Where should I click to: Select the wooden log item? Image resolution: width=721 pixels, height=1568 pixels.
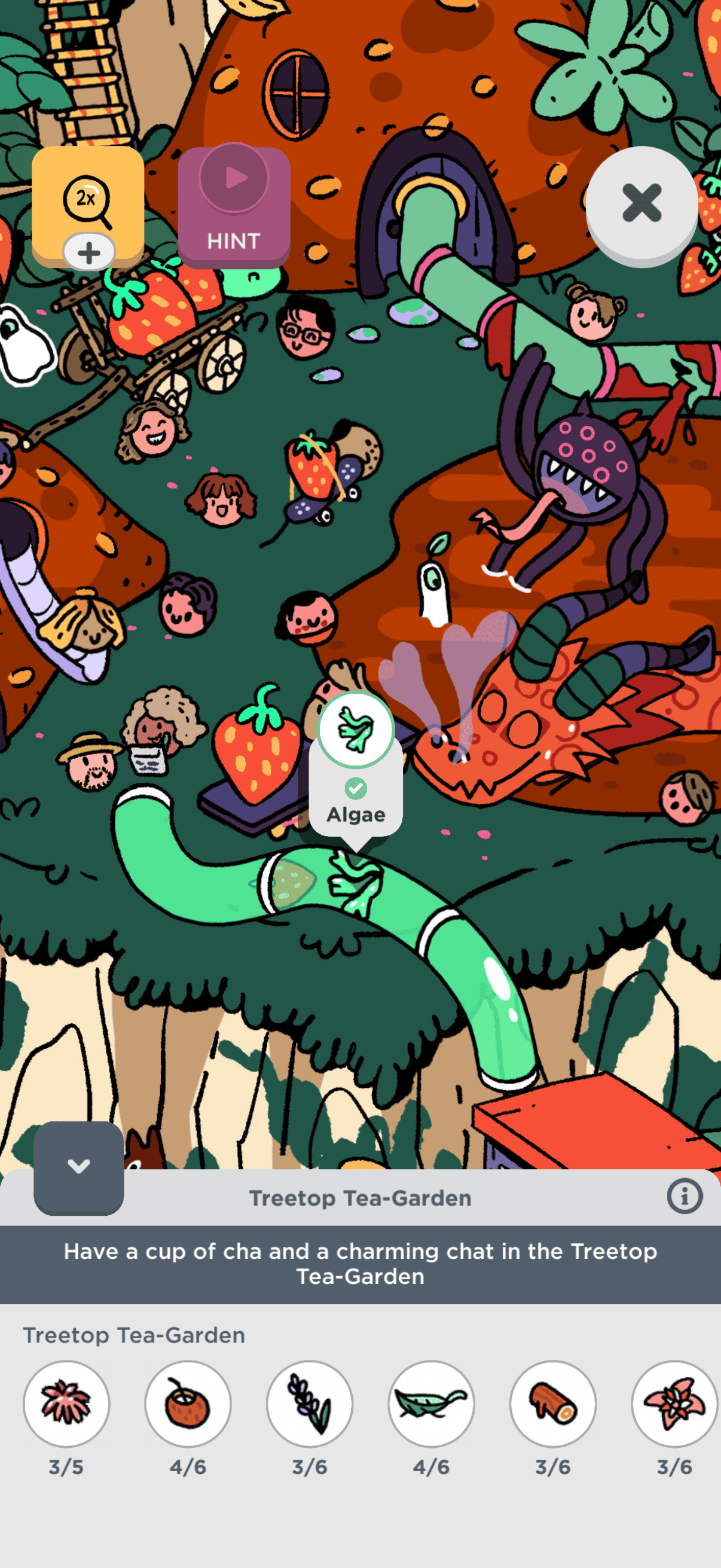[x=552, y=1403]
